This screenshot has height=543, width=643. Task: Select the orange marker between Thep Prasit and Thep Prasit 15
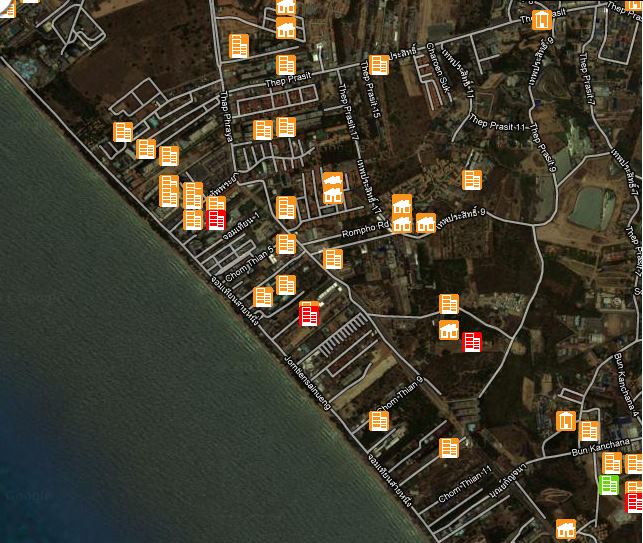379,65
